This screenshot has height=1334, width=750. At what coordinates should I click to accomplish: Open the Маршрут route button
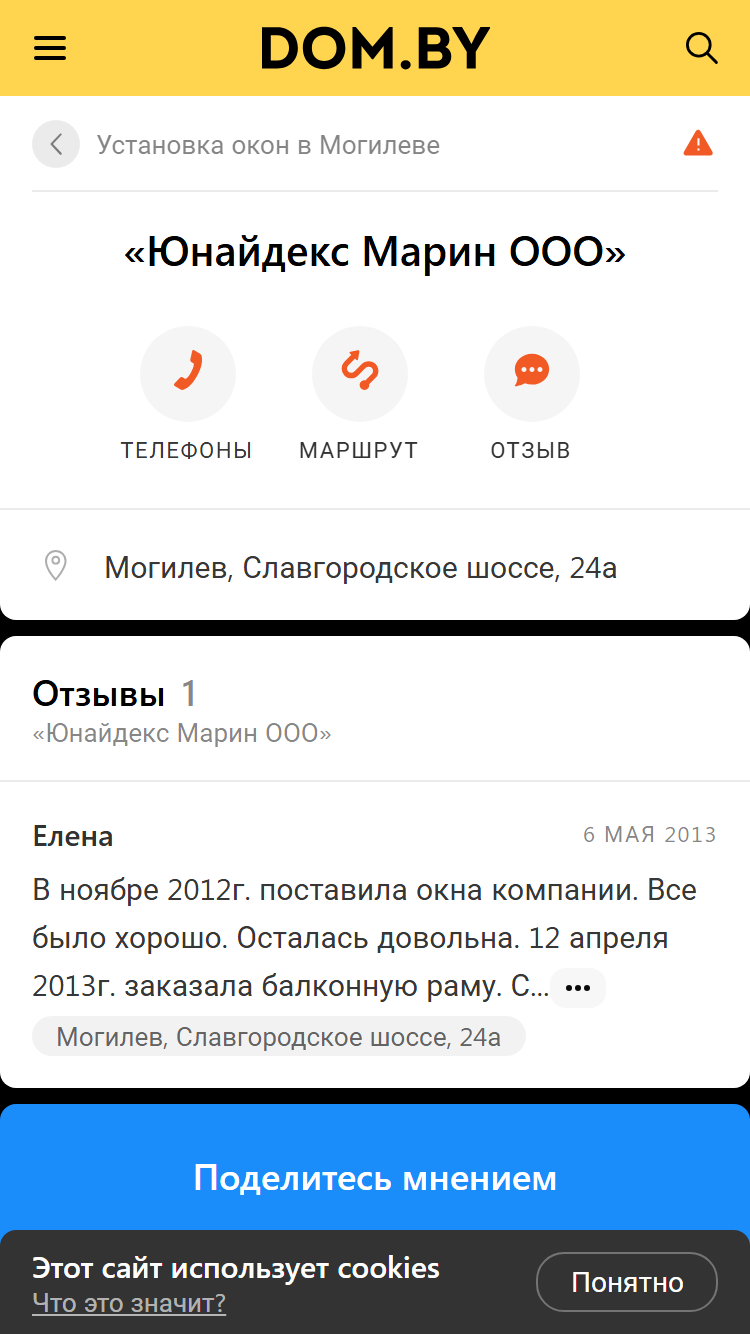pyautogui.click(x=359, y=394)
